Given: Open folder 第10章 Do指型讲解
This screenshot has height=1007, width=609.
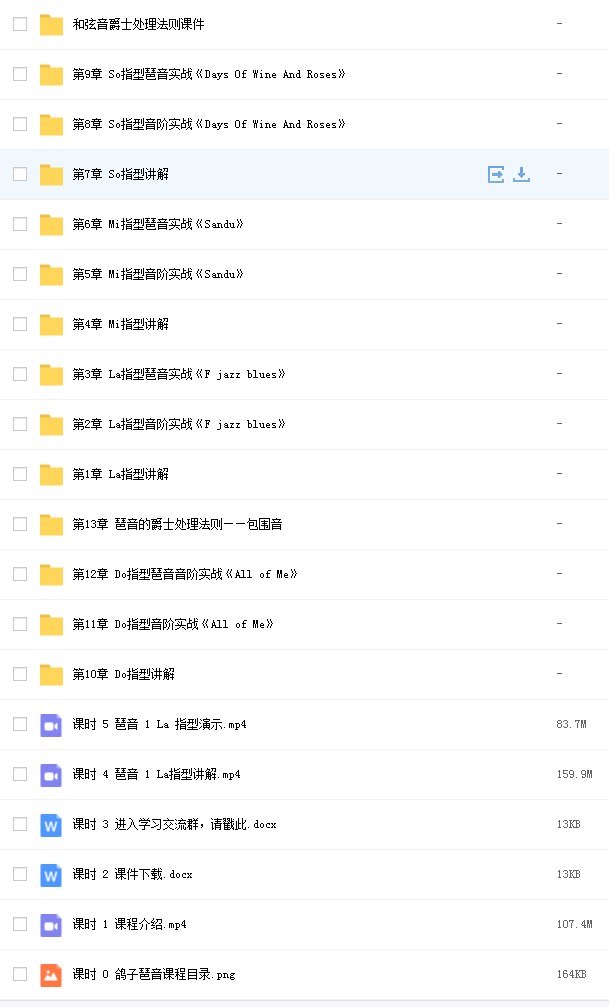Looking at the screenshot, I should (x=123, y=674).
